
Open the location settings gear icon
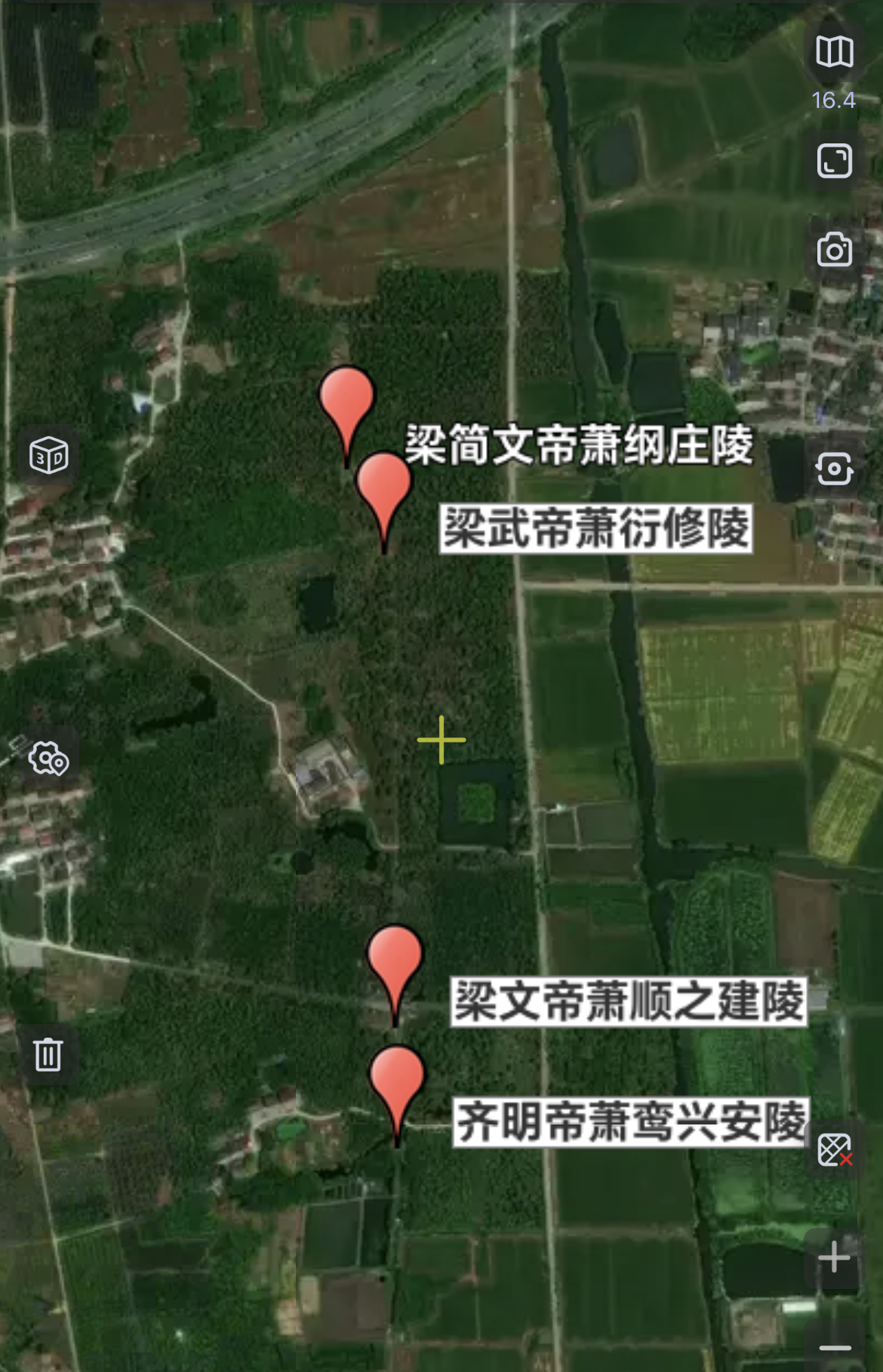coord(49,758)
